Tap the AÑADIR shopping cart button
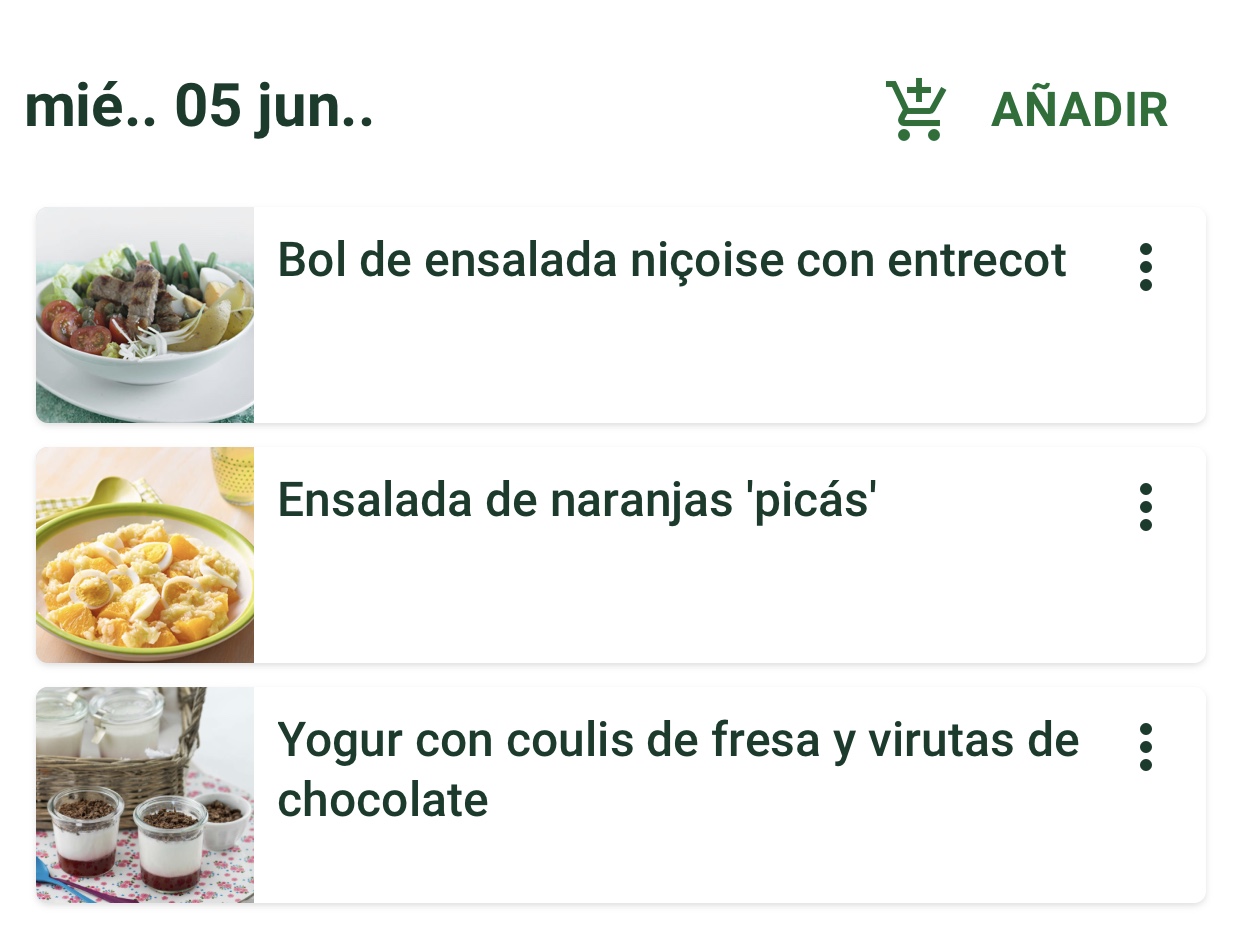This screenshot has width=1242, height=950. pyautogui.click(x=1027, y=110)
